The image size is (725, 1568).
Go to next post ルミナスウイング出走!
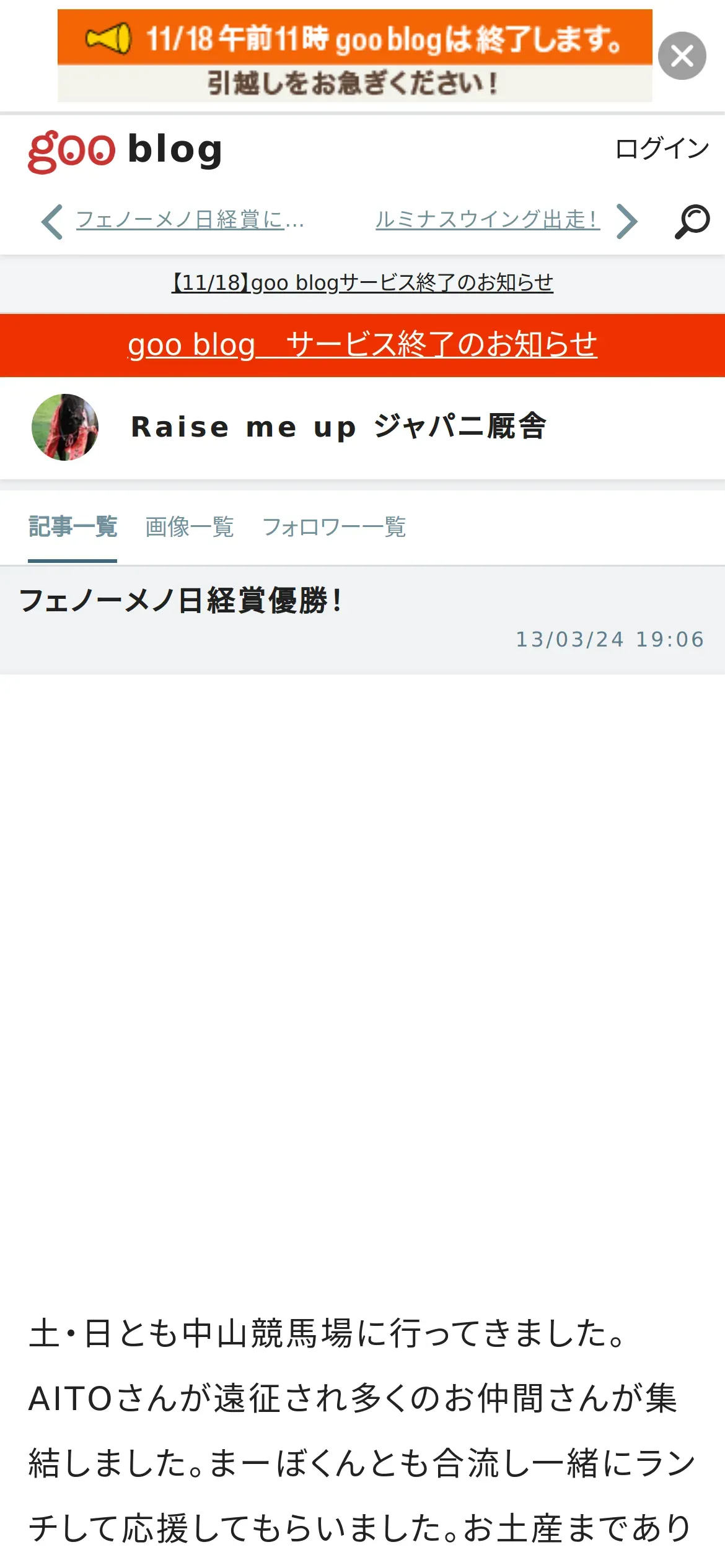[488, 220]
